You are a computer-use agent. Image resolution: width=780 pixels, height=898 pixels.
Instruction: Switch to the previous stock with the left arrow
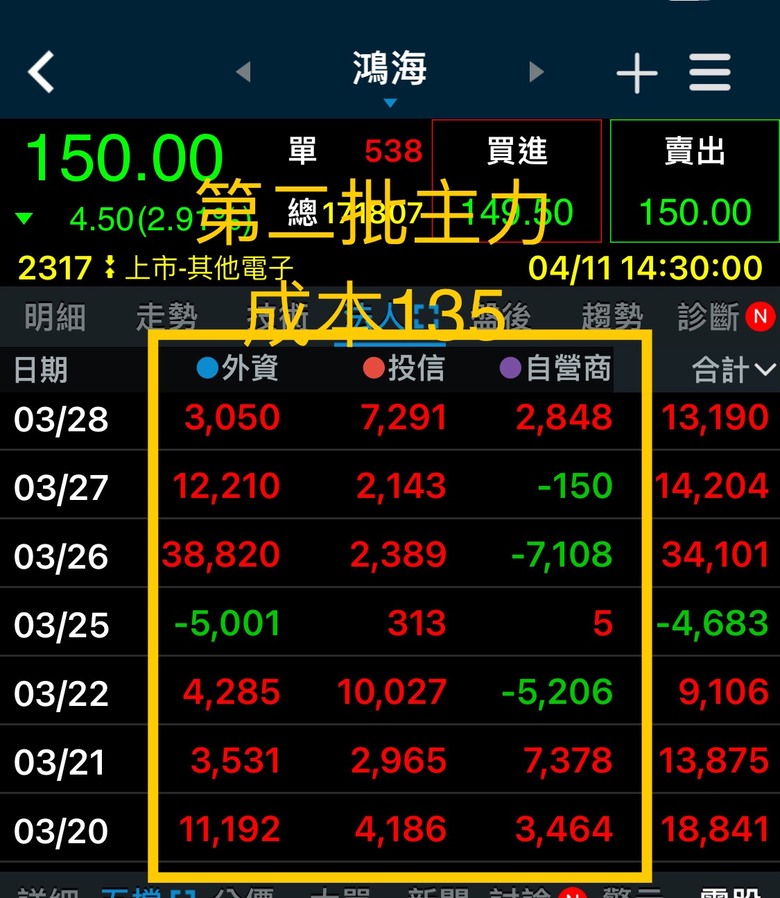243,72
